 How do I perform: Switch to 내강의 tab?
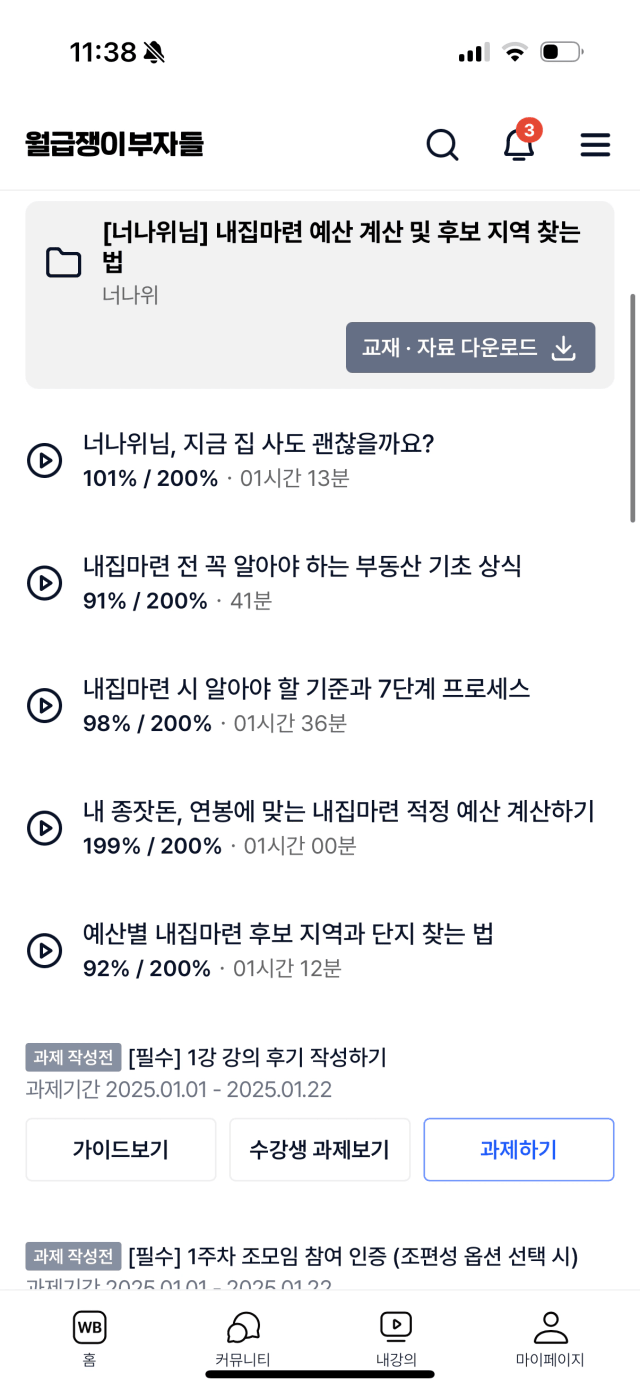pos(396,1339)
